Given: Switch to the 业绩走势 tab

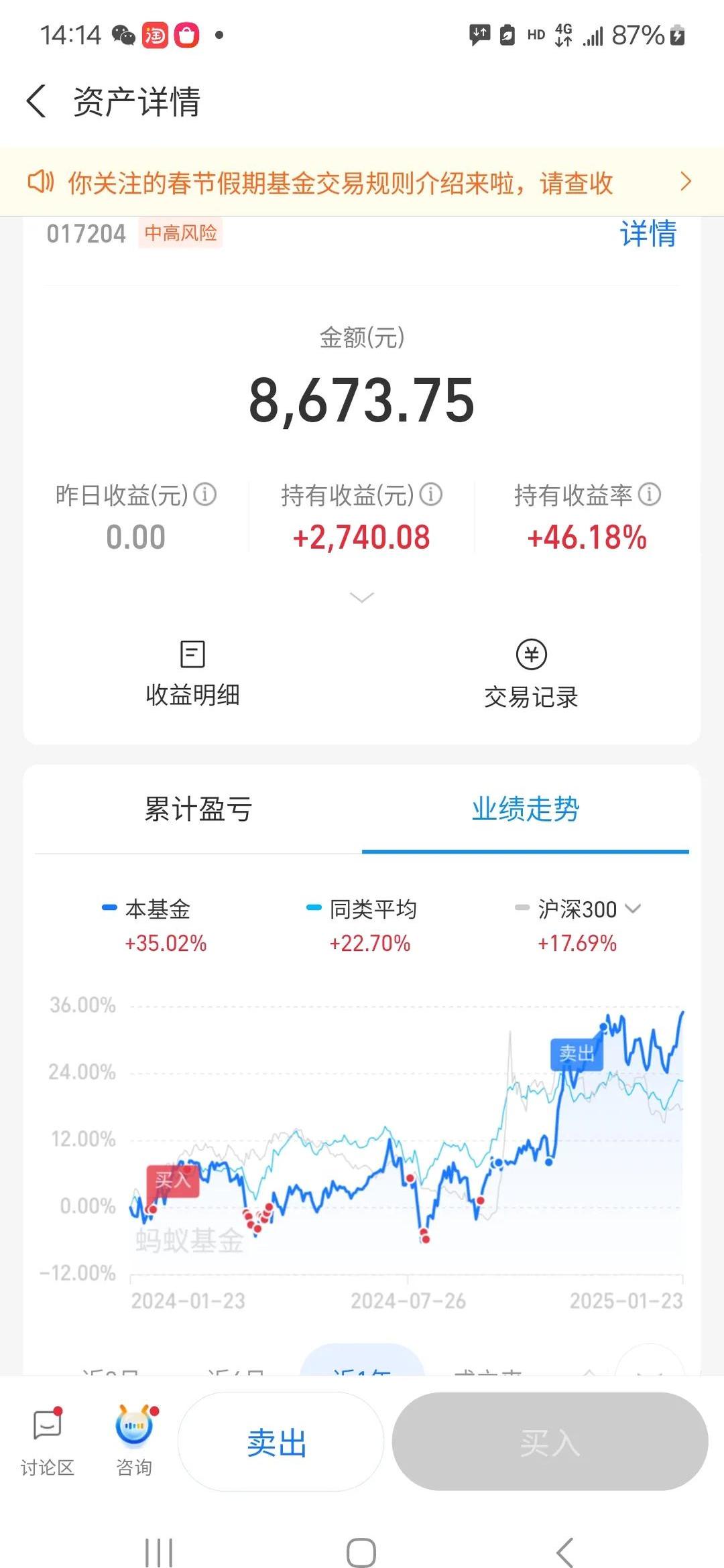Looking at the screenshot, I should coord(525,810).
